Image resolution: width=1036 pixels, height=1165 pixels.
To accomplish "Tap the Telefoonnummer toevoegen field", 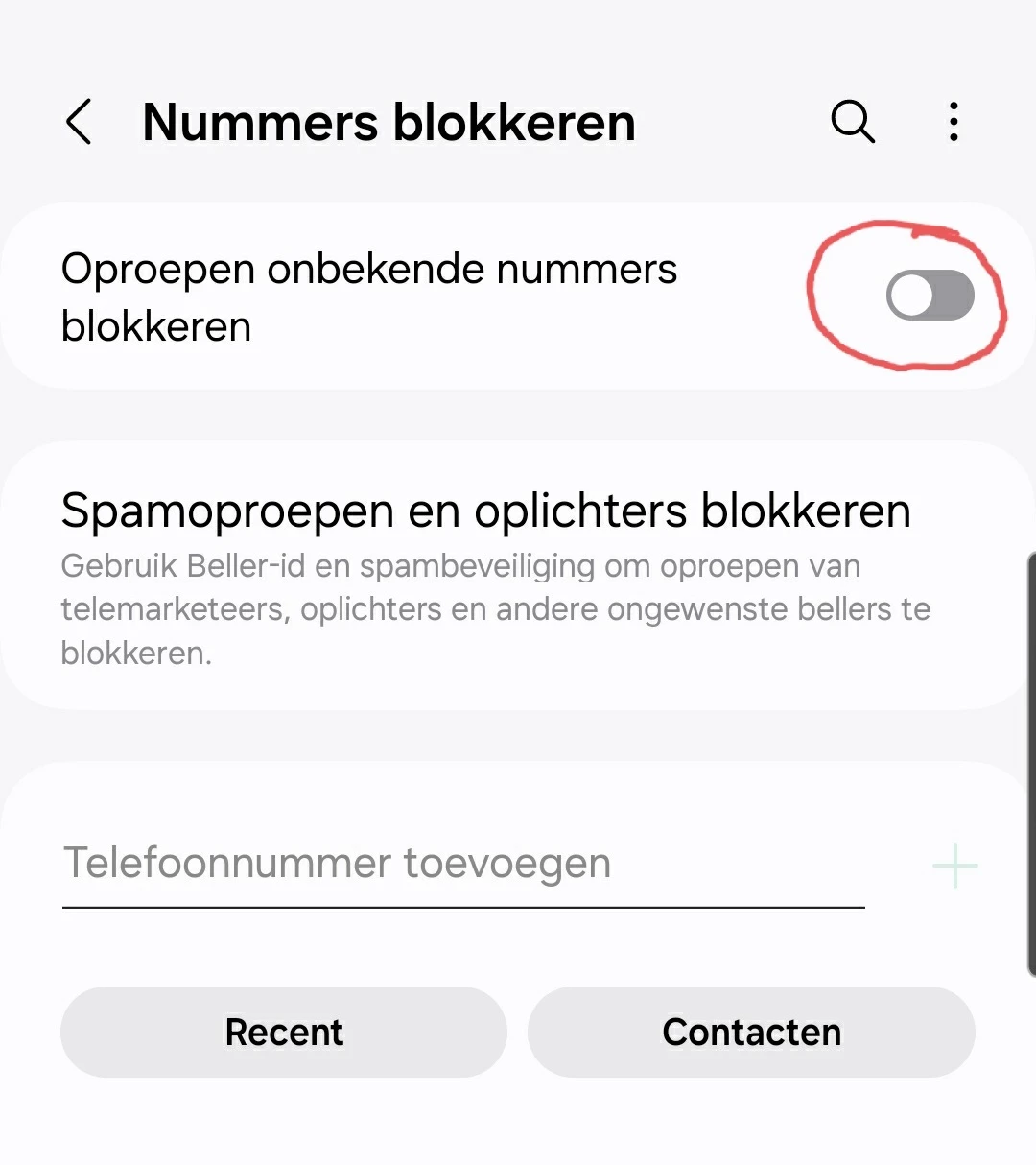I will tap(462, 864).
